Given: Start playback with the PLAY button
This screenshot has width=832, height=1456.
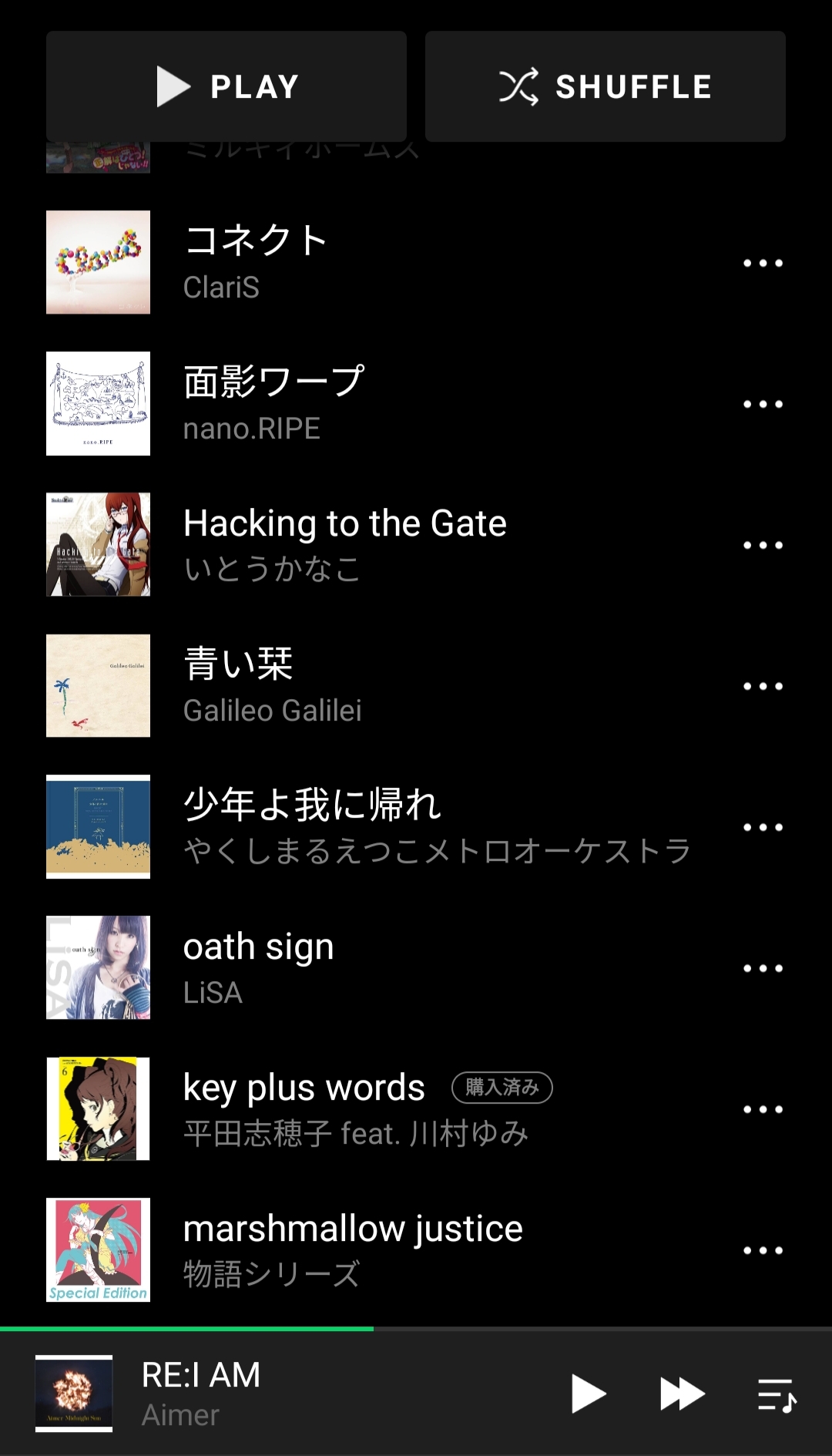Looking at the screenshot, I should [226, 86].
